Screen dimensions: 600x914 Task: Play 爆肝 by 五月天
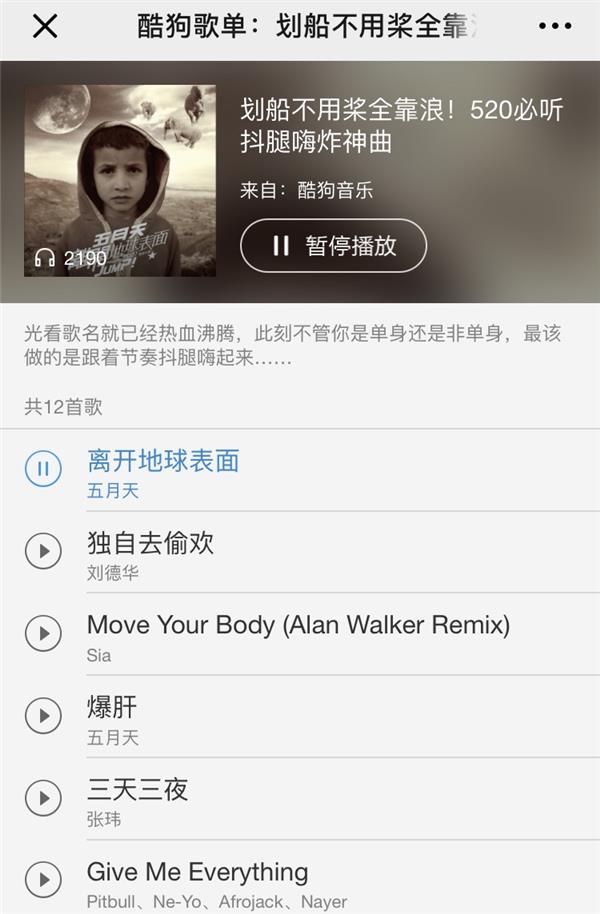click(43, 715)
